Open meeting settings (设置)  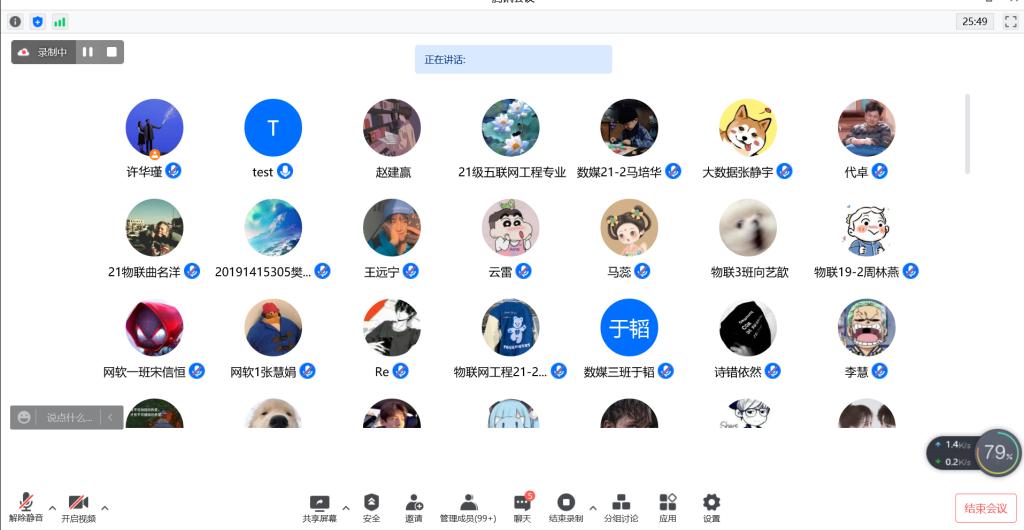[x=711, y=507]
